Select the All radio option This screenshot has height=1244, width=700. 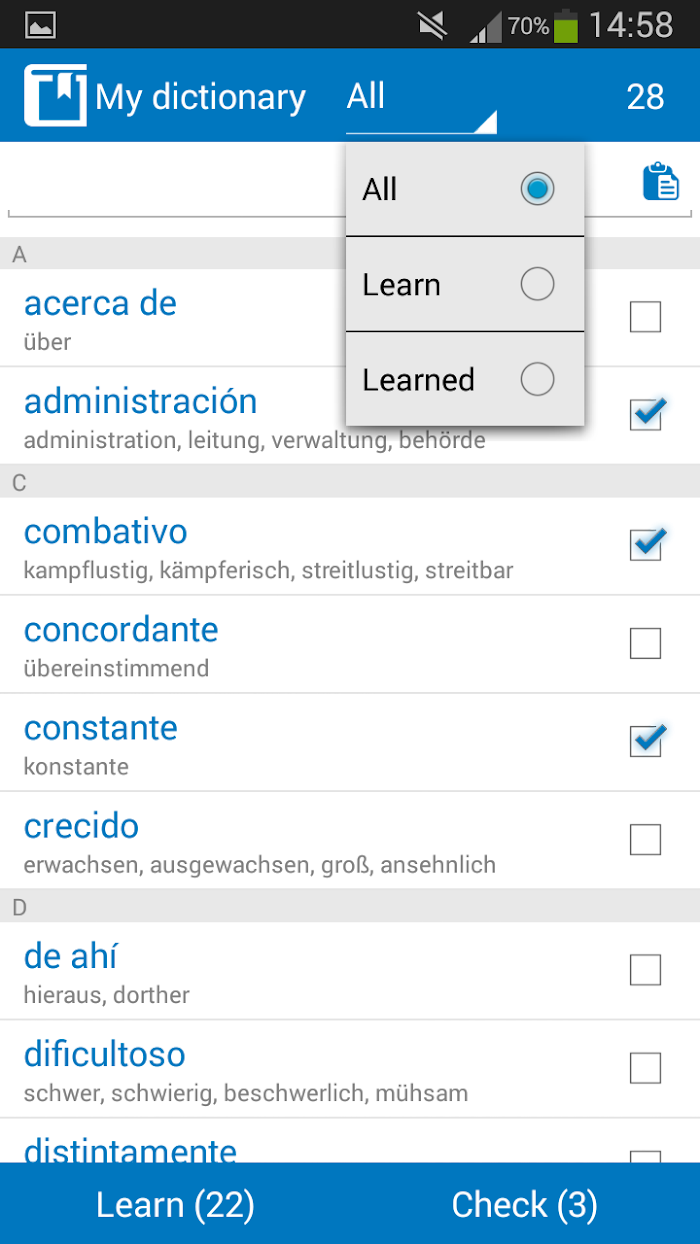(465, 189)
